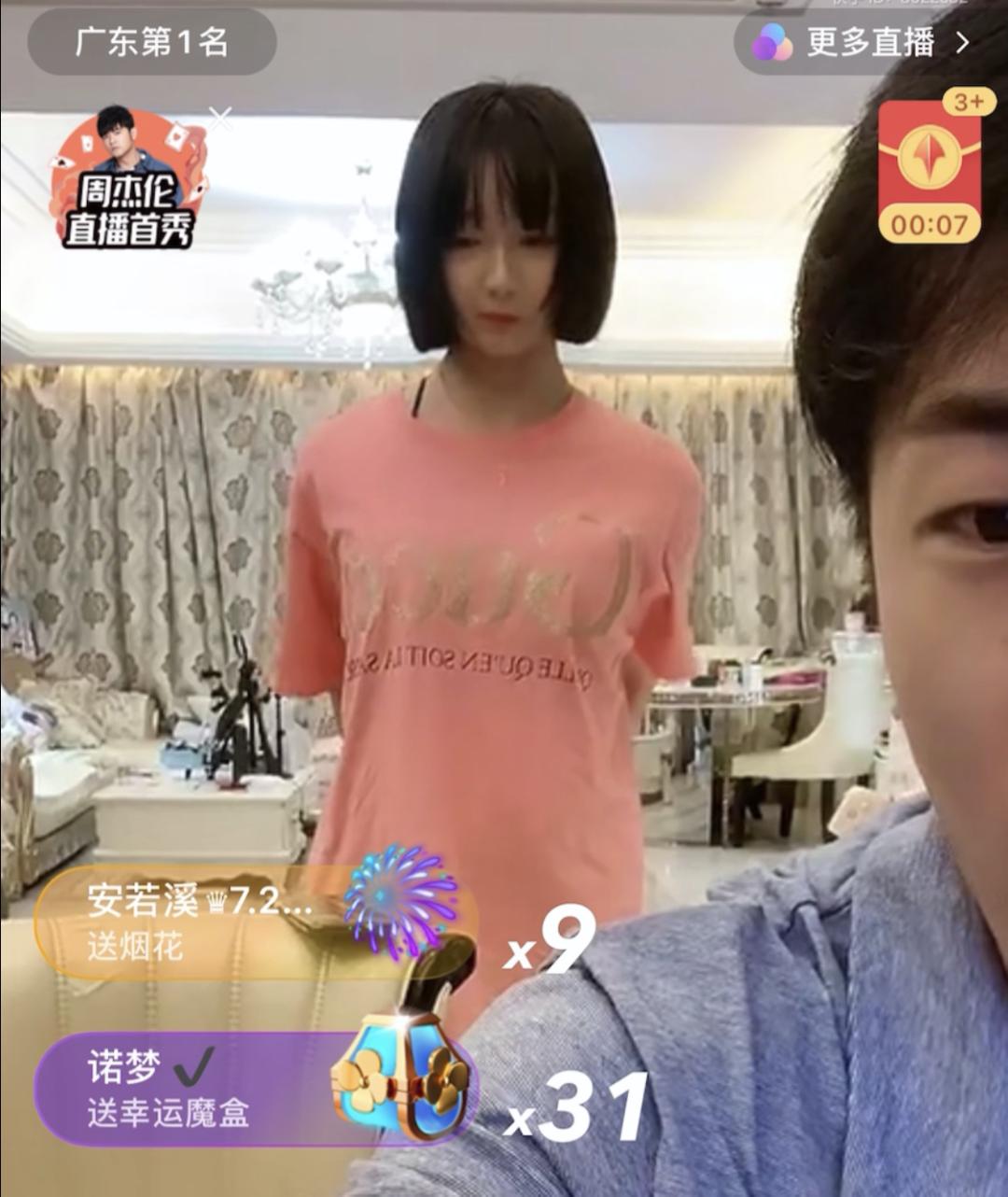Close the 周杰伦直播首秀 banner
Image resolution: width=1008 pixels, height=1197 pixels.
(x=220, y=118)
